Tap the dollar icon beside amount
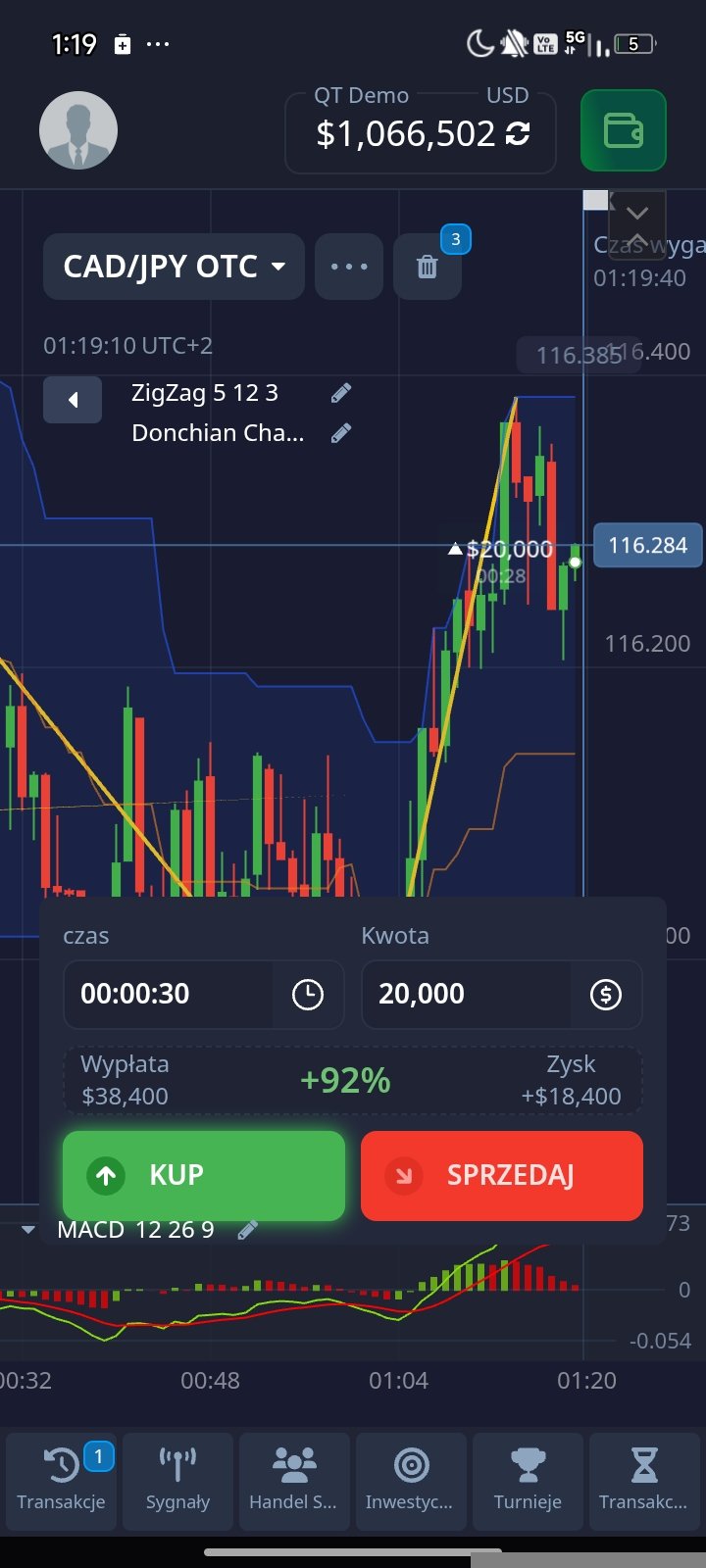The image size is (706, 1568). pos(606,995)
